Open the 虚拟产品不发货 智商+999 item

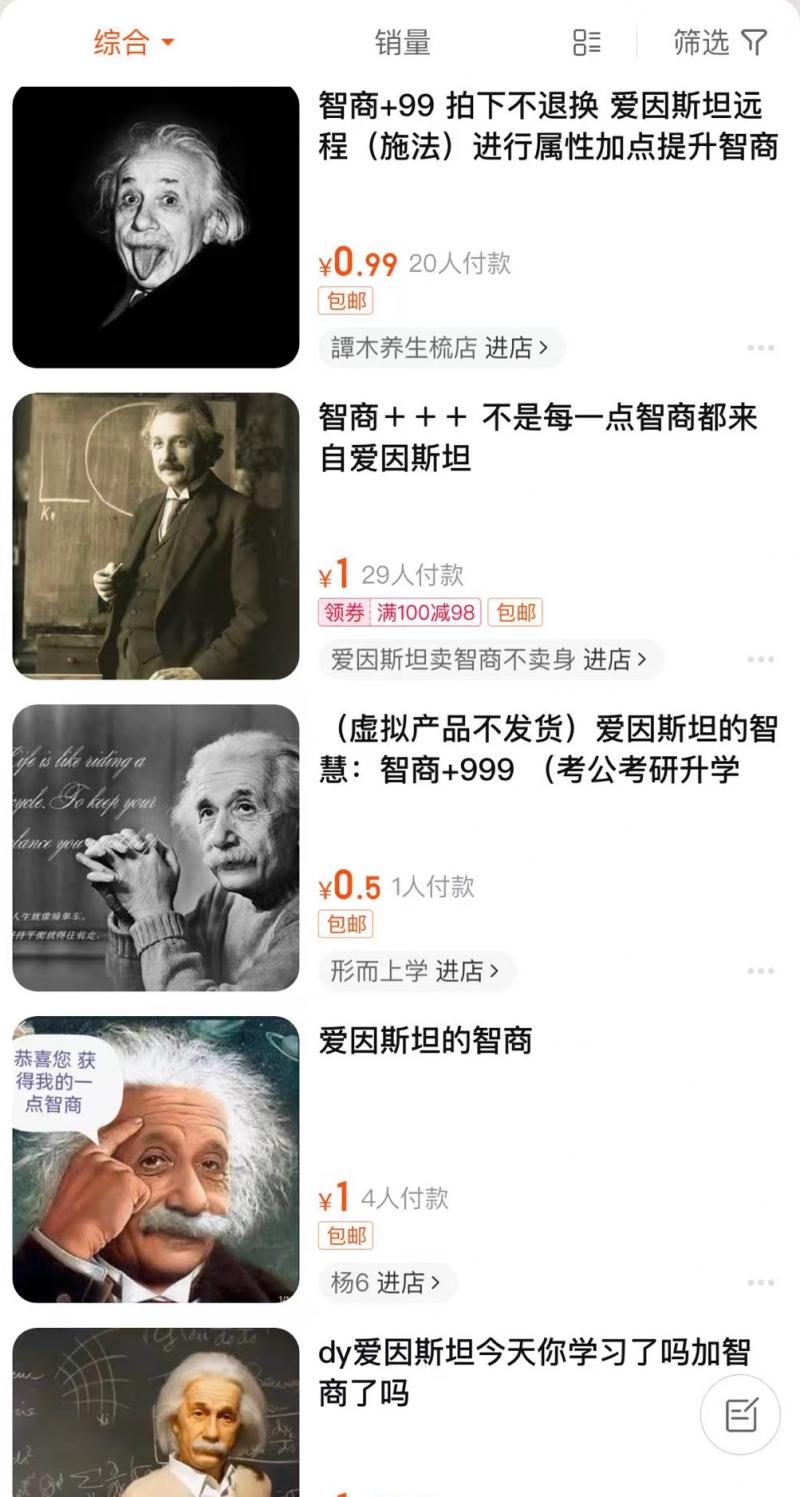click(548, 750)
